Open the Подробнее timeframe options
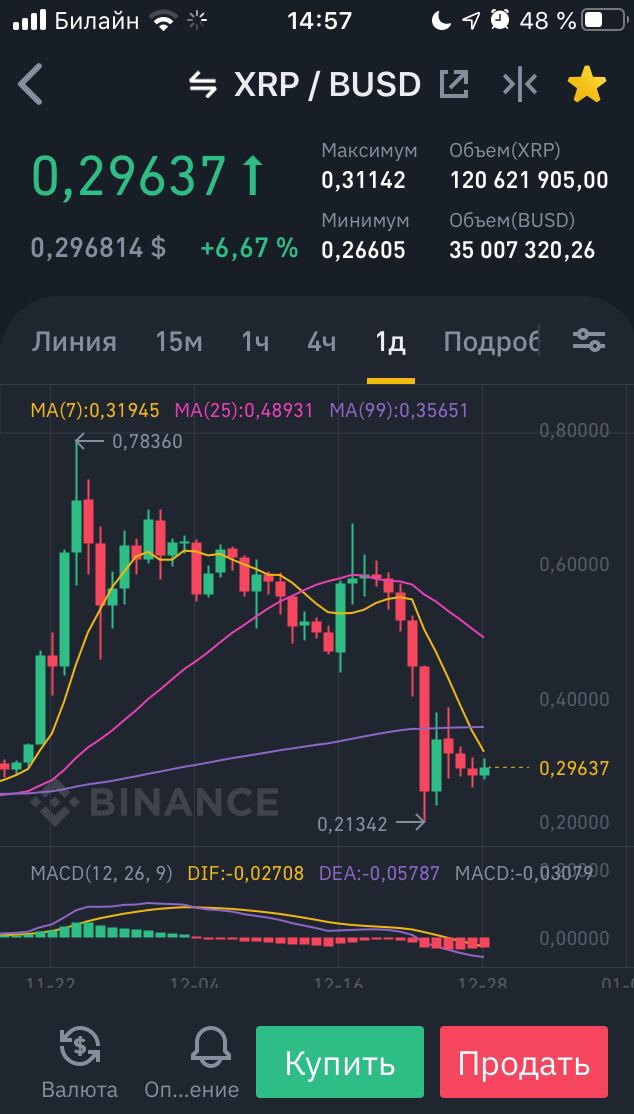Screen dimensions: 634x1114 tap(491, 342)
